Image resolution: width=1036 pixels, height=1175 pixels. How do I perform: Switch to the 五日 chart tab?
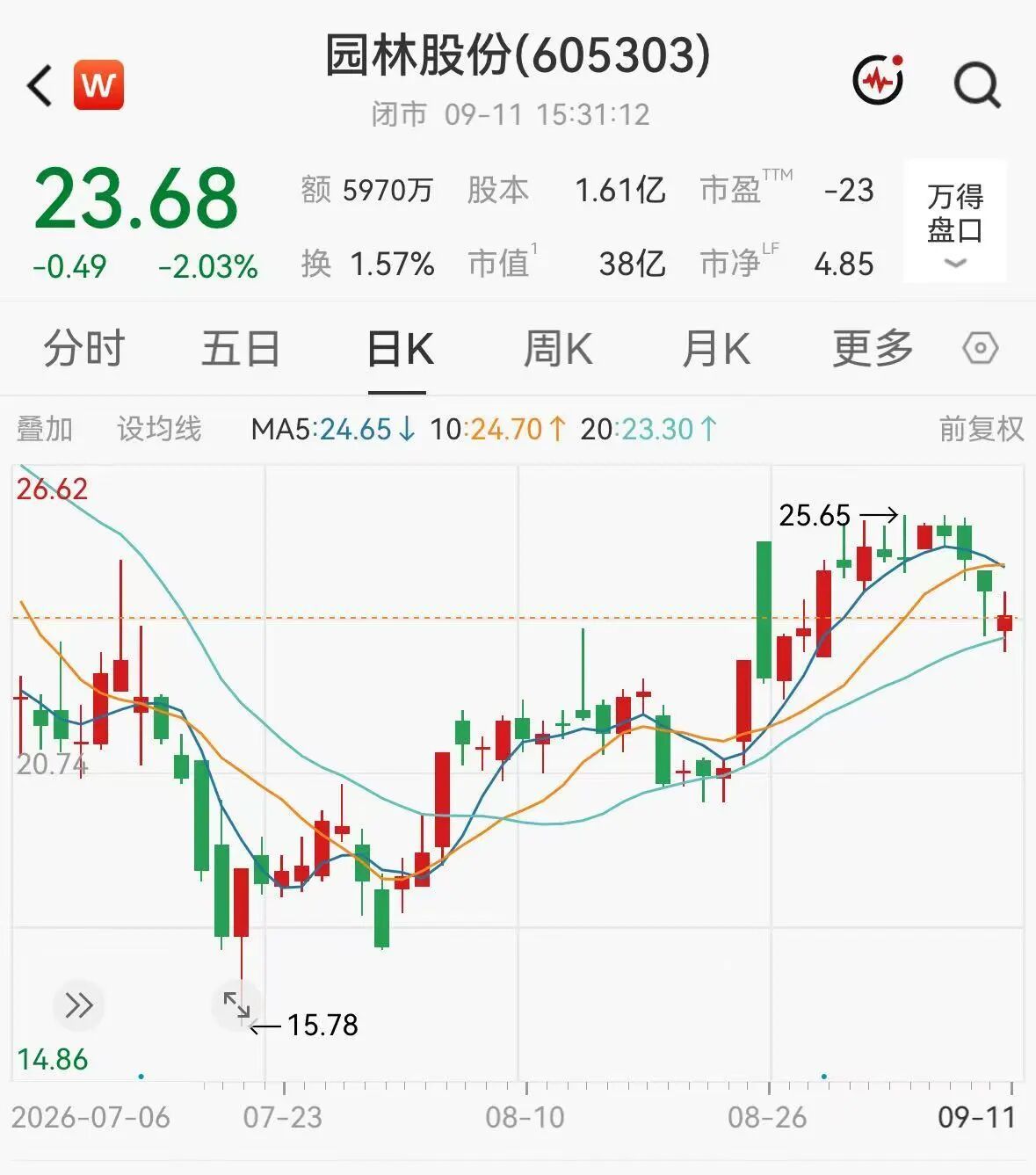241,349
